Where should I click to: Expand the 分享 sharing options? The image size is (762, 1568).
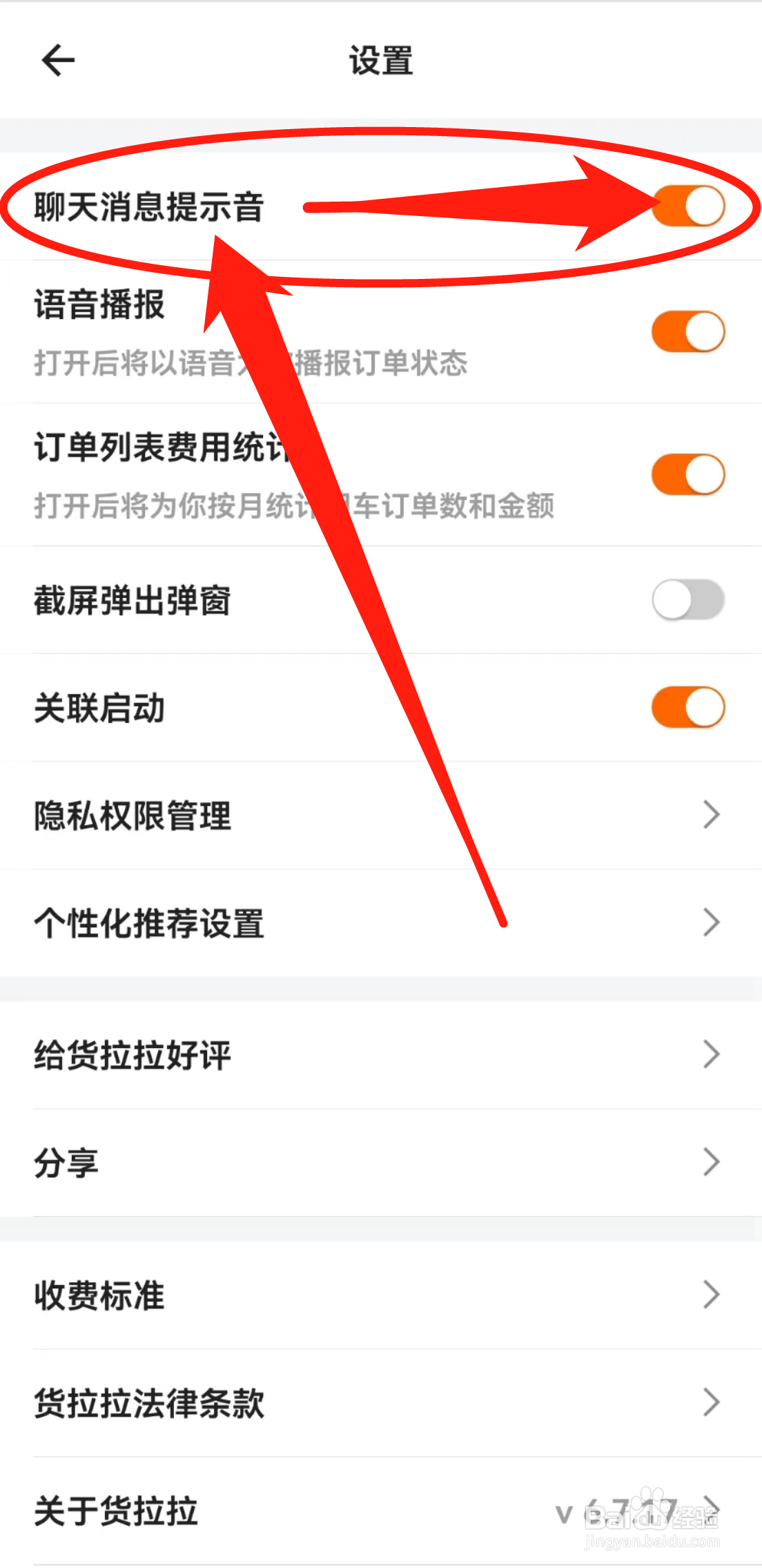380,1162
